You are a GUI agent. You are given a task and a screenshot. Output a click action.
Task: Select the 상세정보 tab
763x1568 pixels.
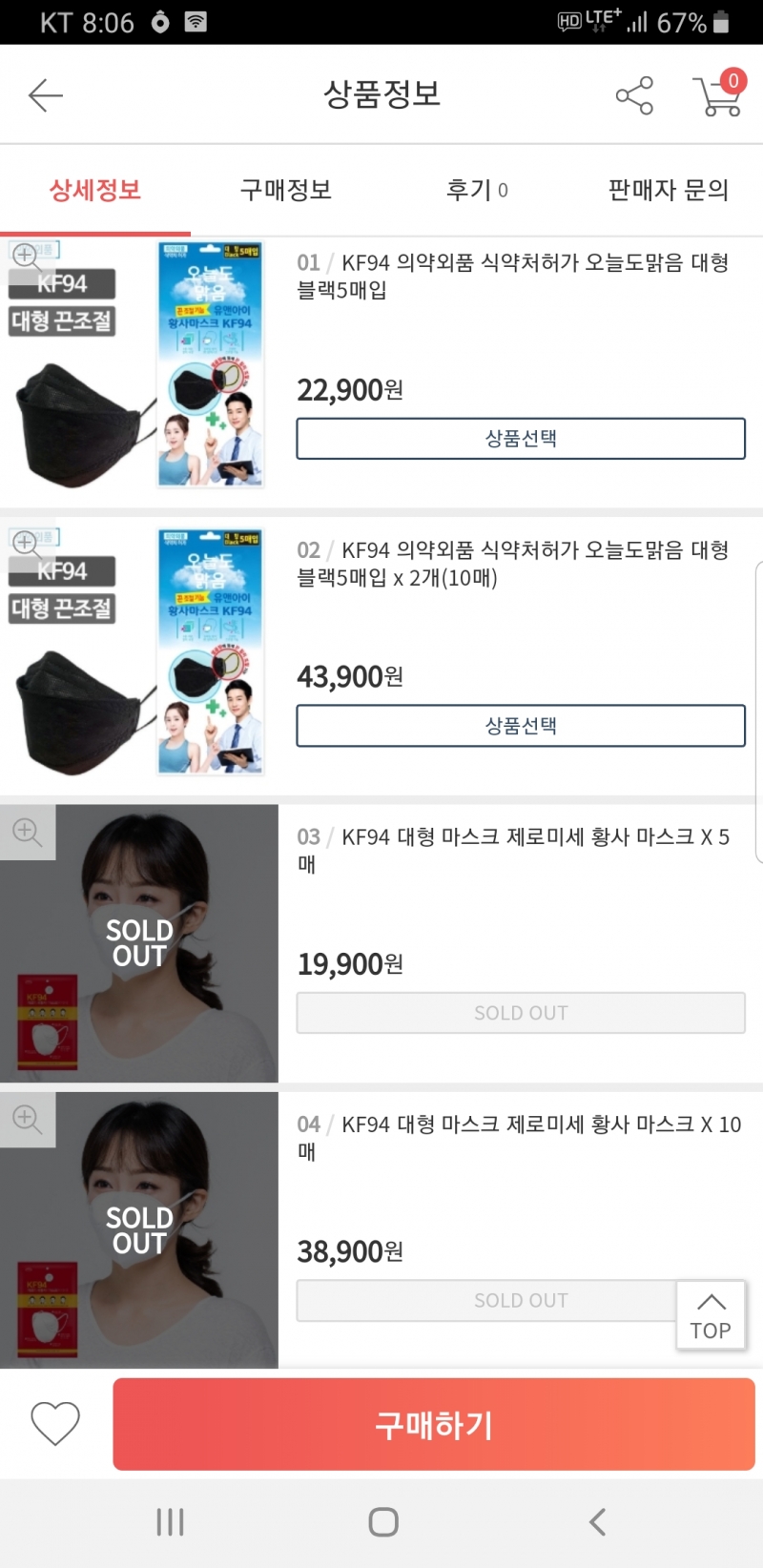(x=95, y=190)
